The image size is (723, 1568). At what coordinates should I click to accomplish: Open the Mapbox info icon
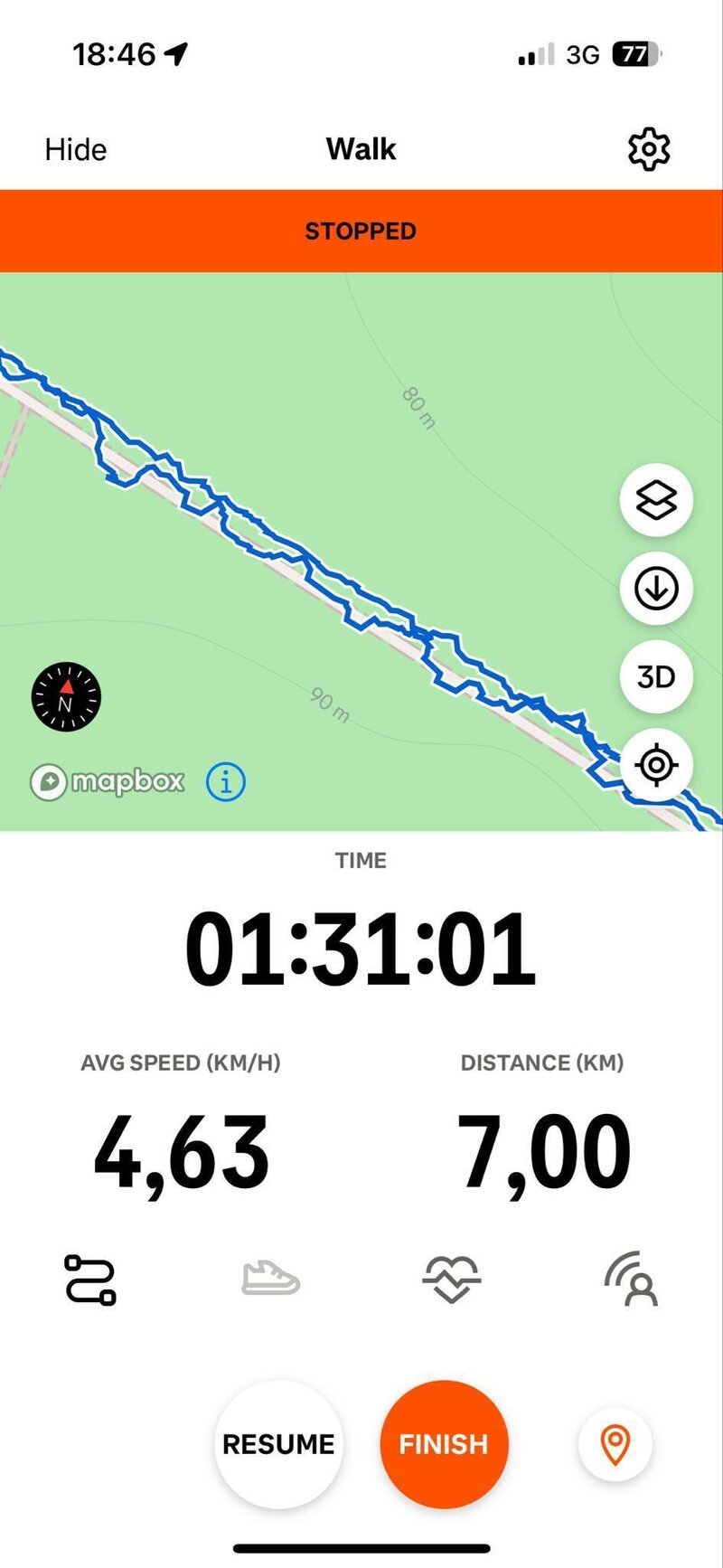(226, 781)
